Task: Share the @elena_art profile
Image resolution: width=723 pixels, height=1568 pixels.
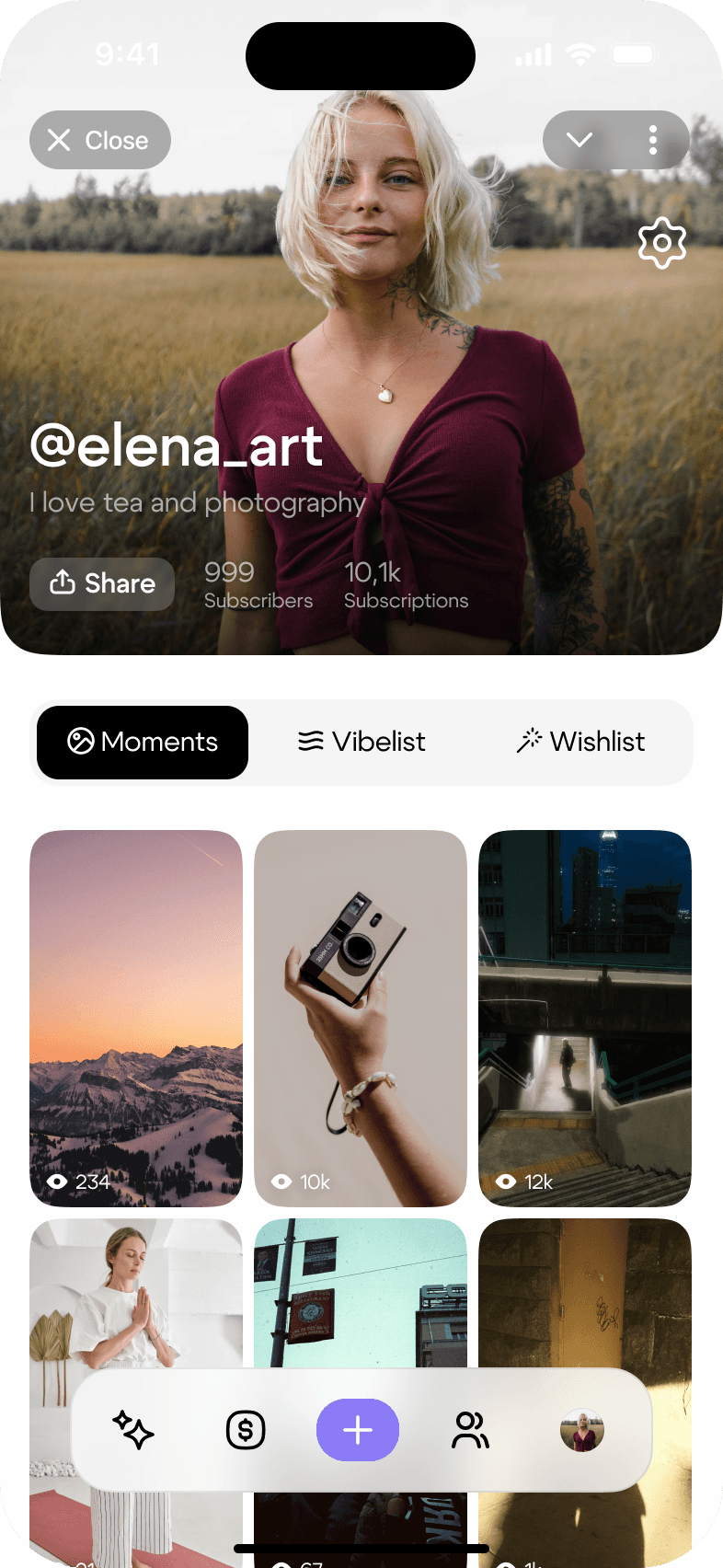Action: (x=102, y=583)
